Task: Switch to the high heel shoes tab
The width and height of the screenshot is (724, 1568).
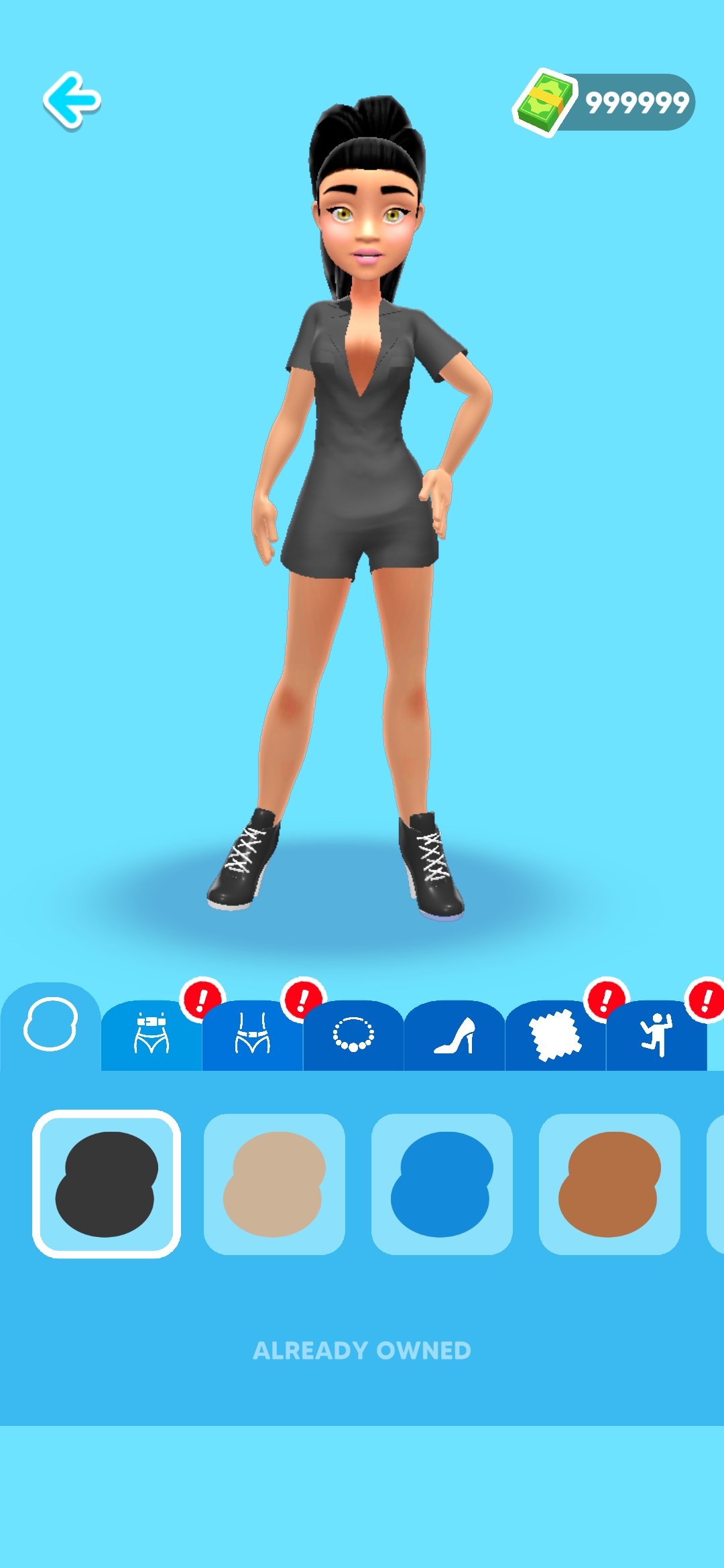Action: (x=455, y=1035)
